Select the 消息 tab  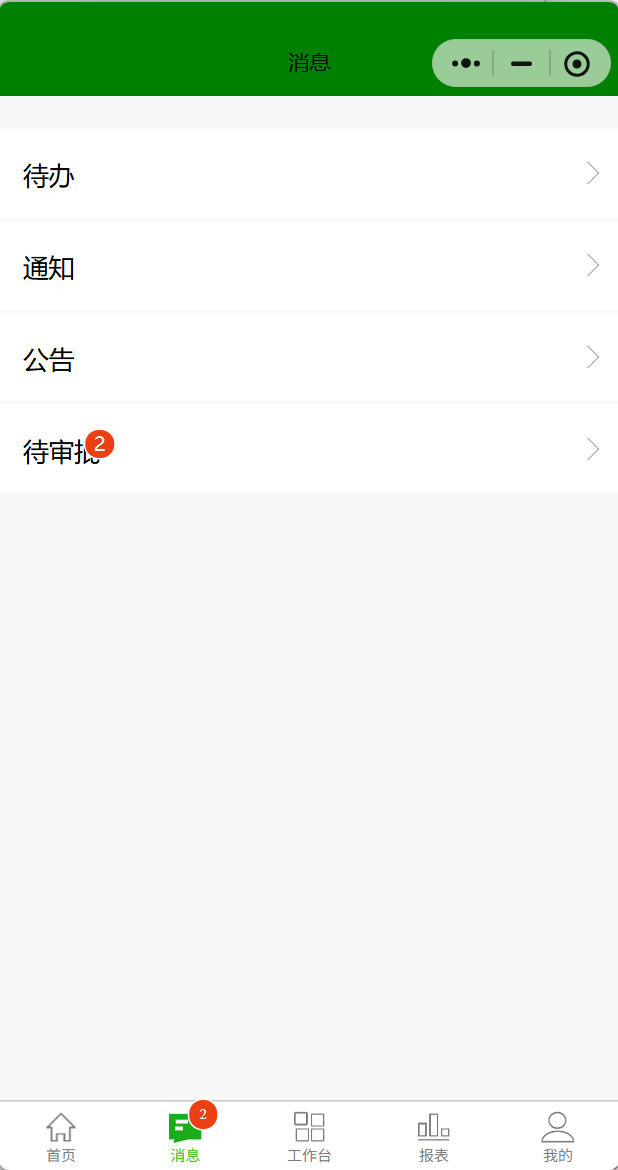click(185, 1137)
